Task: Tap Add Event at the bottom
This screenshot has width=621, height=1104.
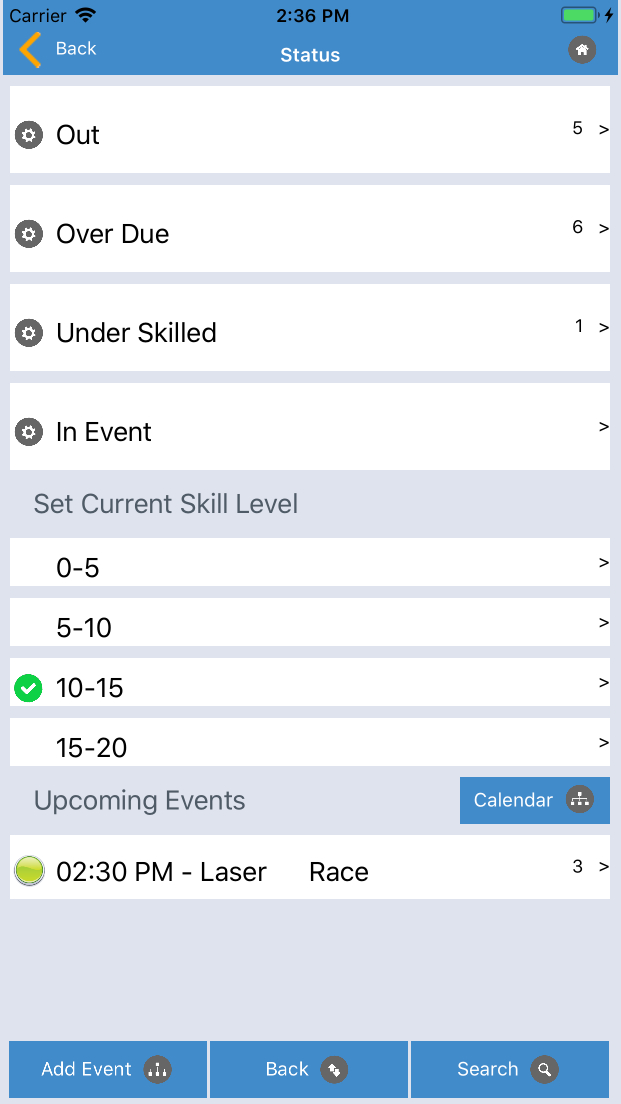Action: point(107,1069)
